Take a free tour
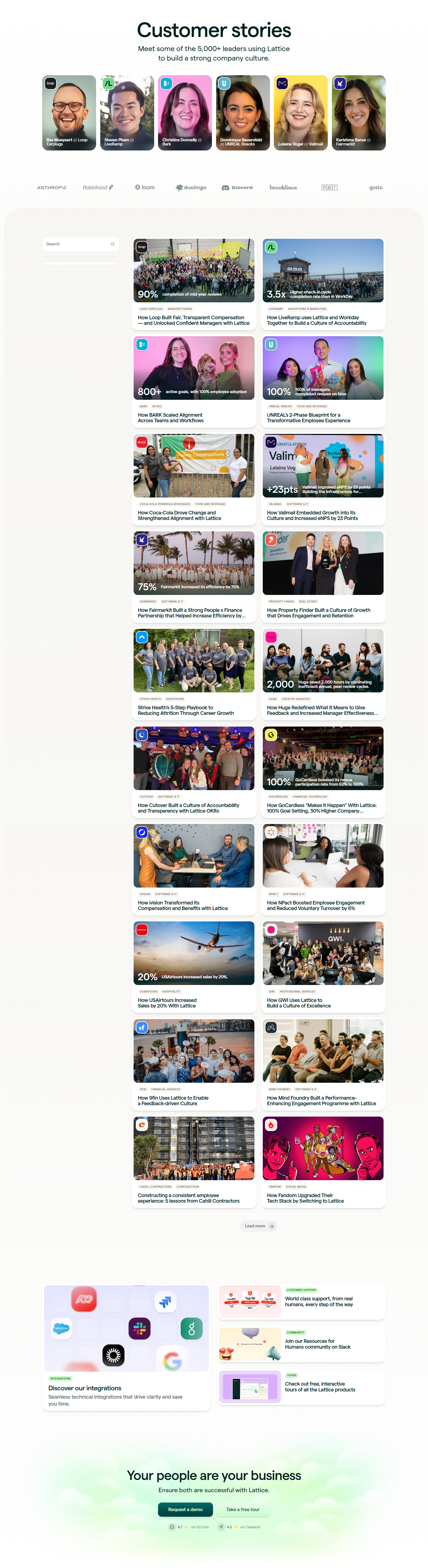This screenshot has width=428, height=1568. (242, 1509)
